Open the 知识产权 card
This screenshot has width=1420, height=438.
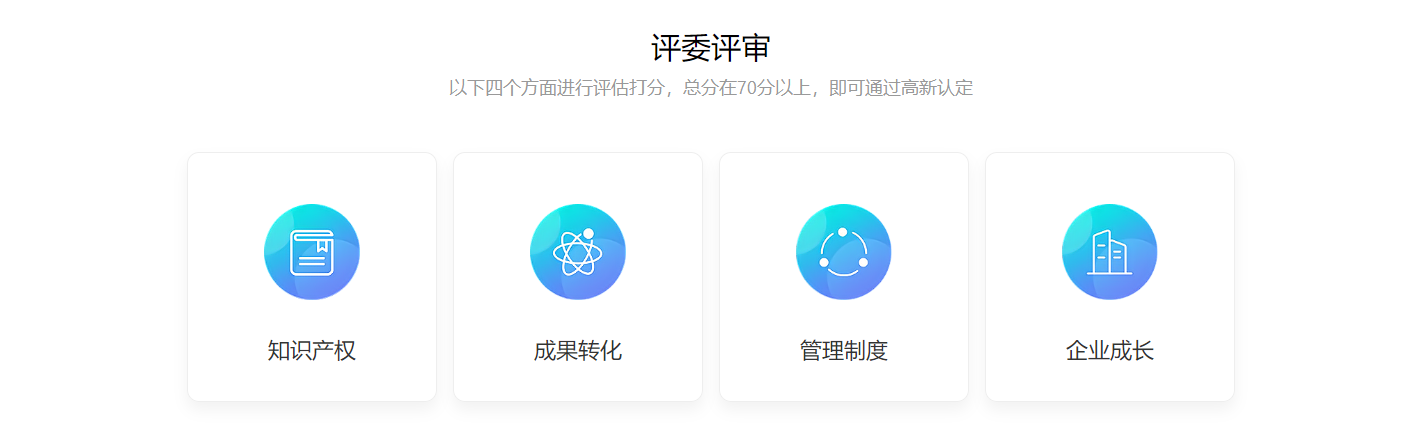coord(312,277)
